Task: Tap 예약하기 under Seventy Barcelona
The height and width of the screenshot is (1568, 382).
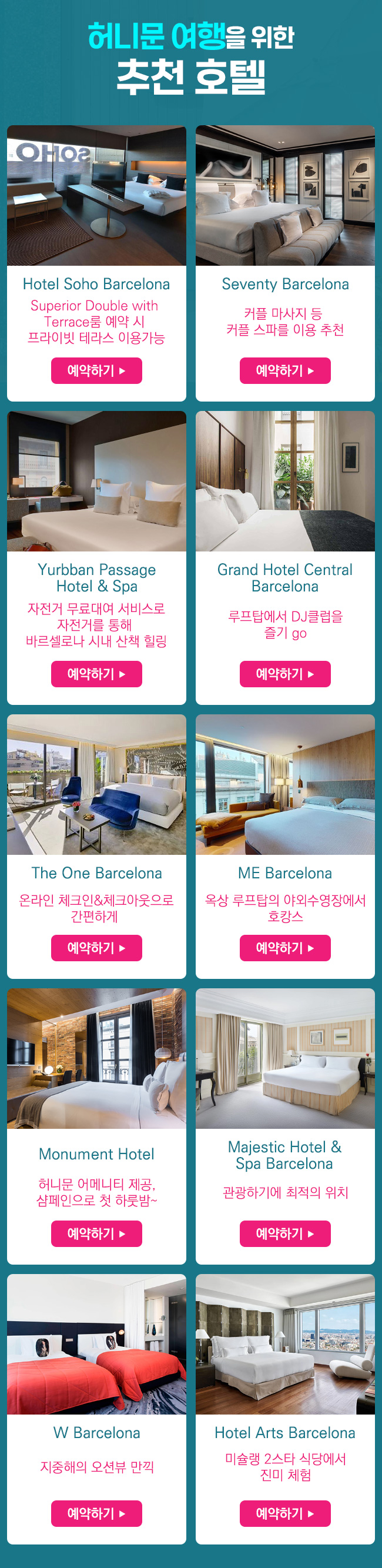Action: (x=284, y=370)
